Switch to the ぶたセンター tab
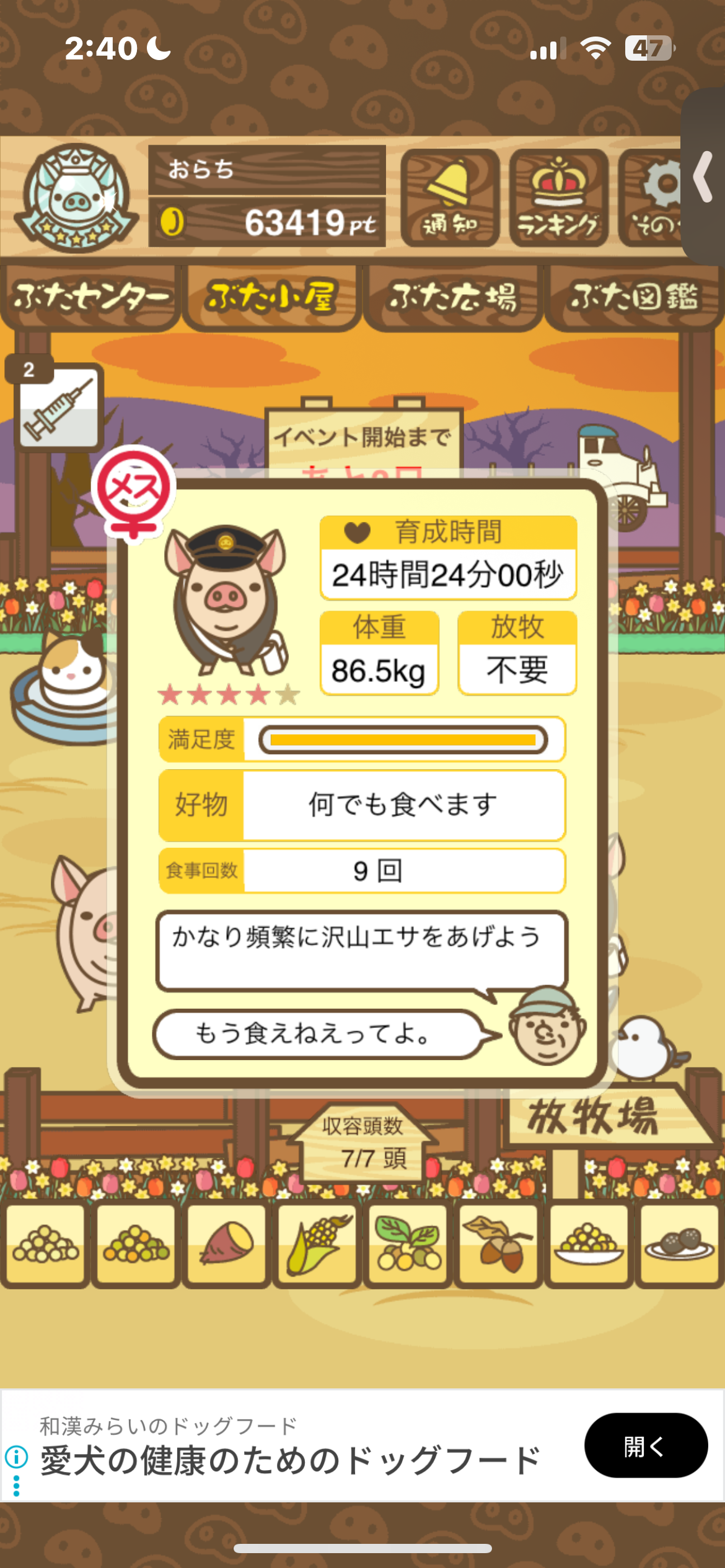This screenshot has height=1568, width=725. pos(90,297)
